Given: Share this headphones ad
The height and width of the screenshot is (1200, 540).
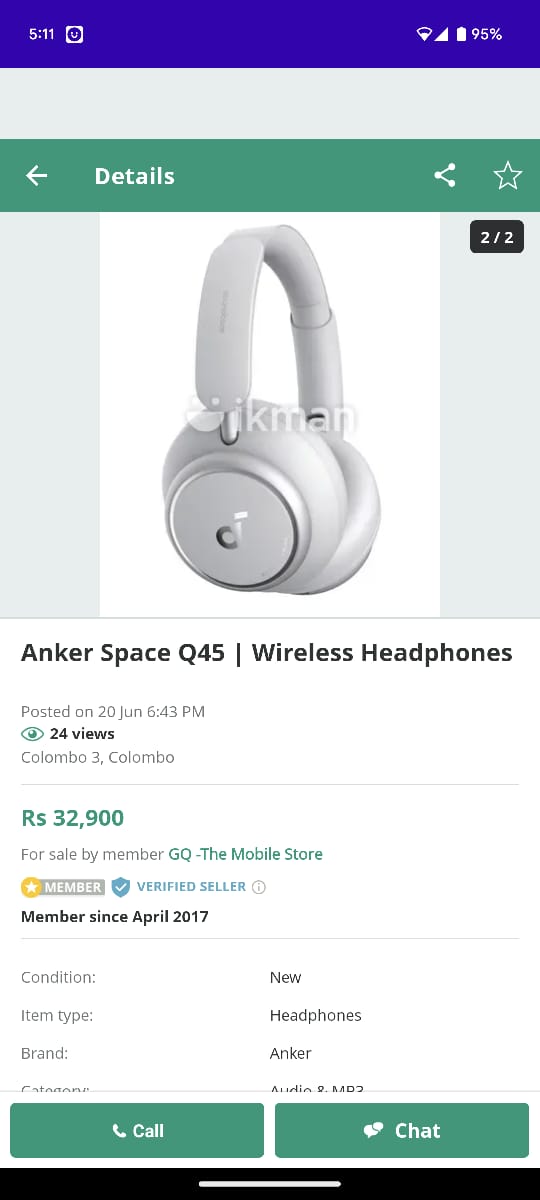Looking at the screenshot, I should (x=445, y=176).
